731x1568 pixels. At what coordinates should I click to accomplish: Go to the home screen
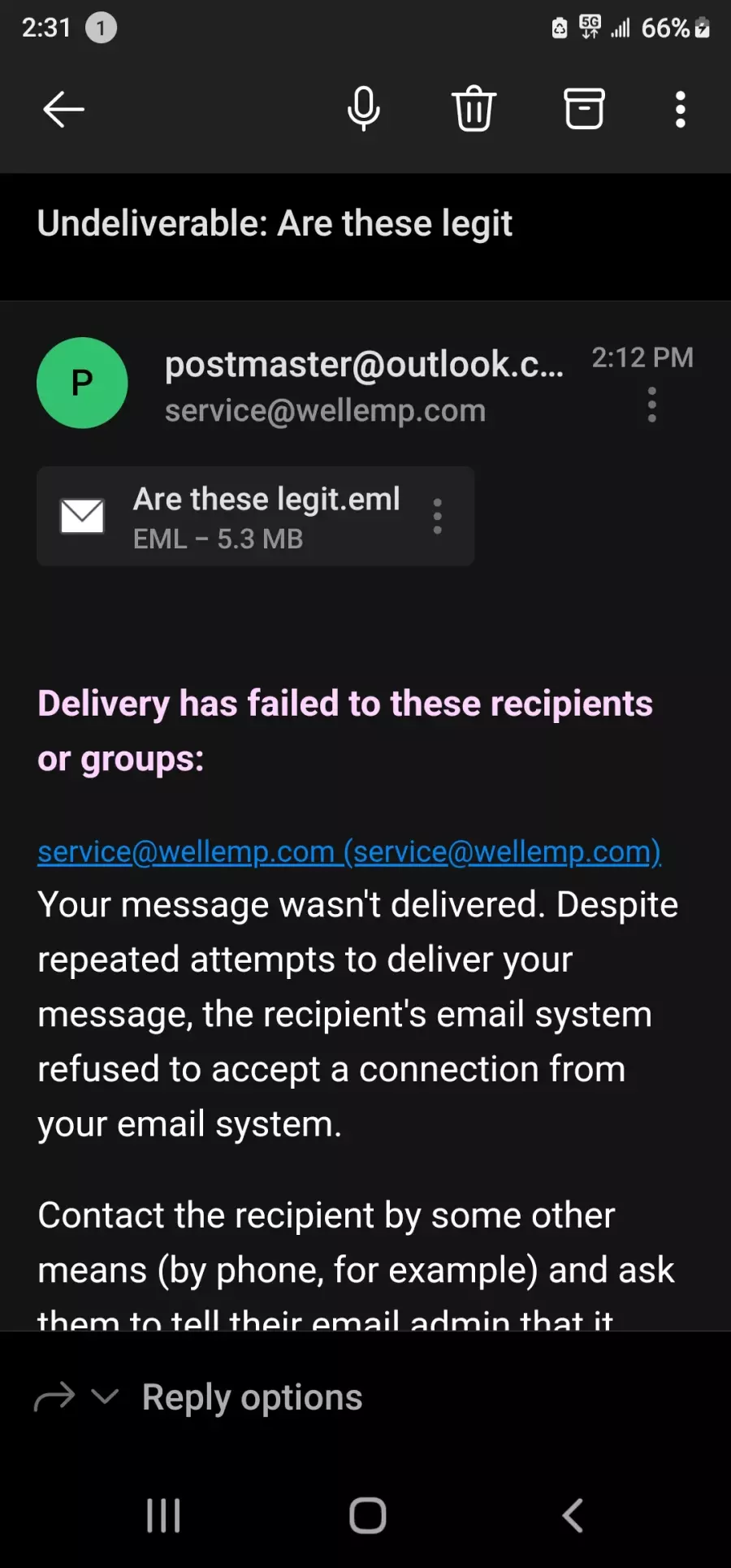click(367, 1516)
